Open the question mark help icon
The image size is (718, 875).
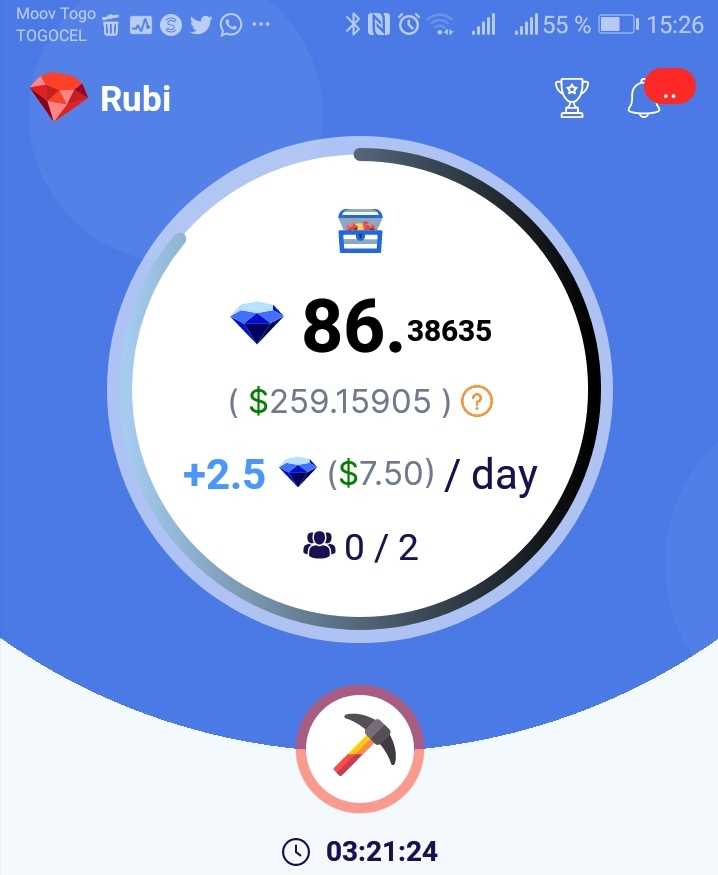point(477,402)
